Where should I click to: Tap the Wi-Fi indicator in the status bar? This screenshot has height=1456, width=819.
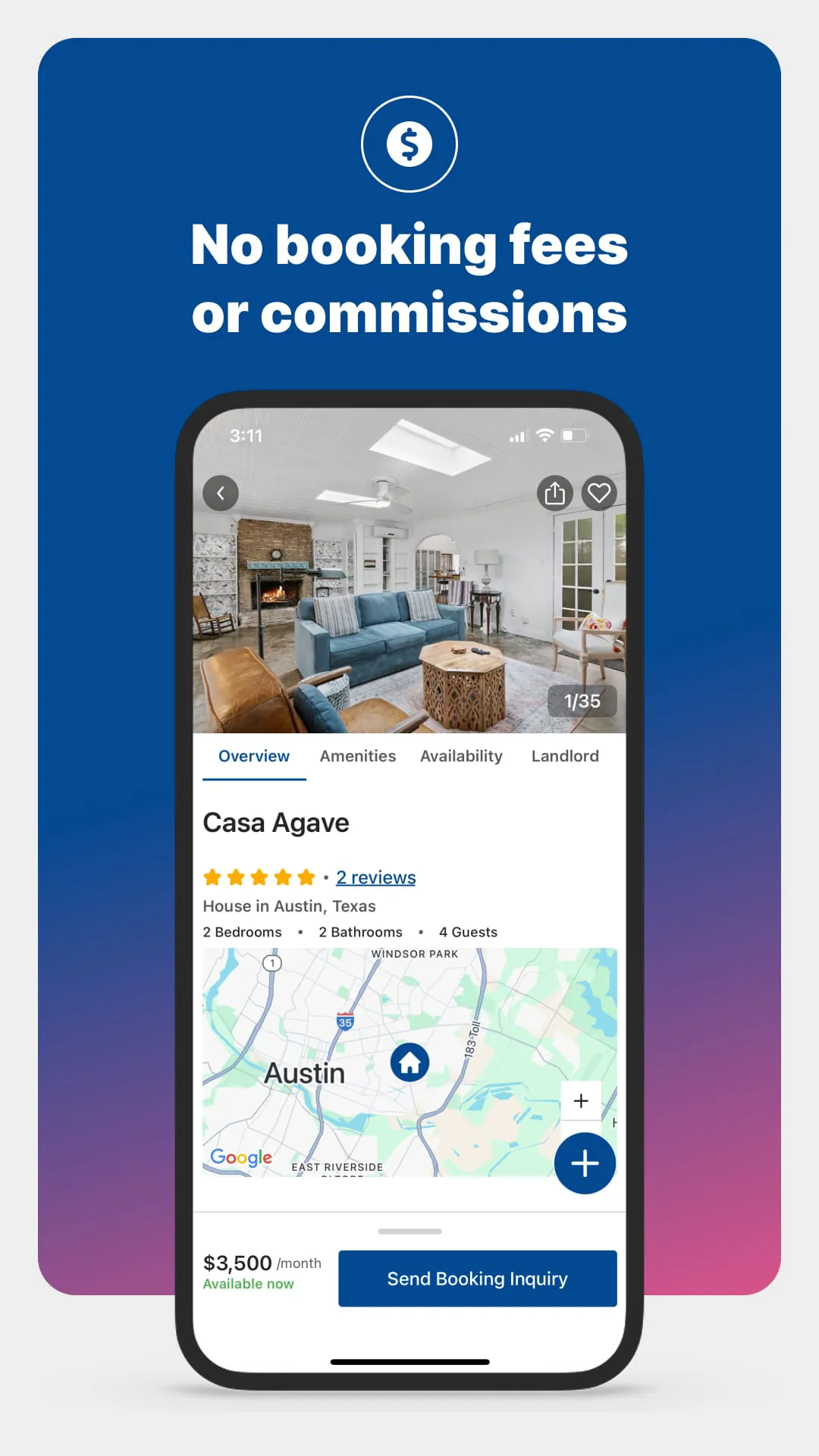544,435
